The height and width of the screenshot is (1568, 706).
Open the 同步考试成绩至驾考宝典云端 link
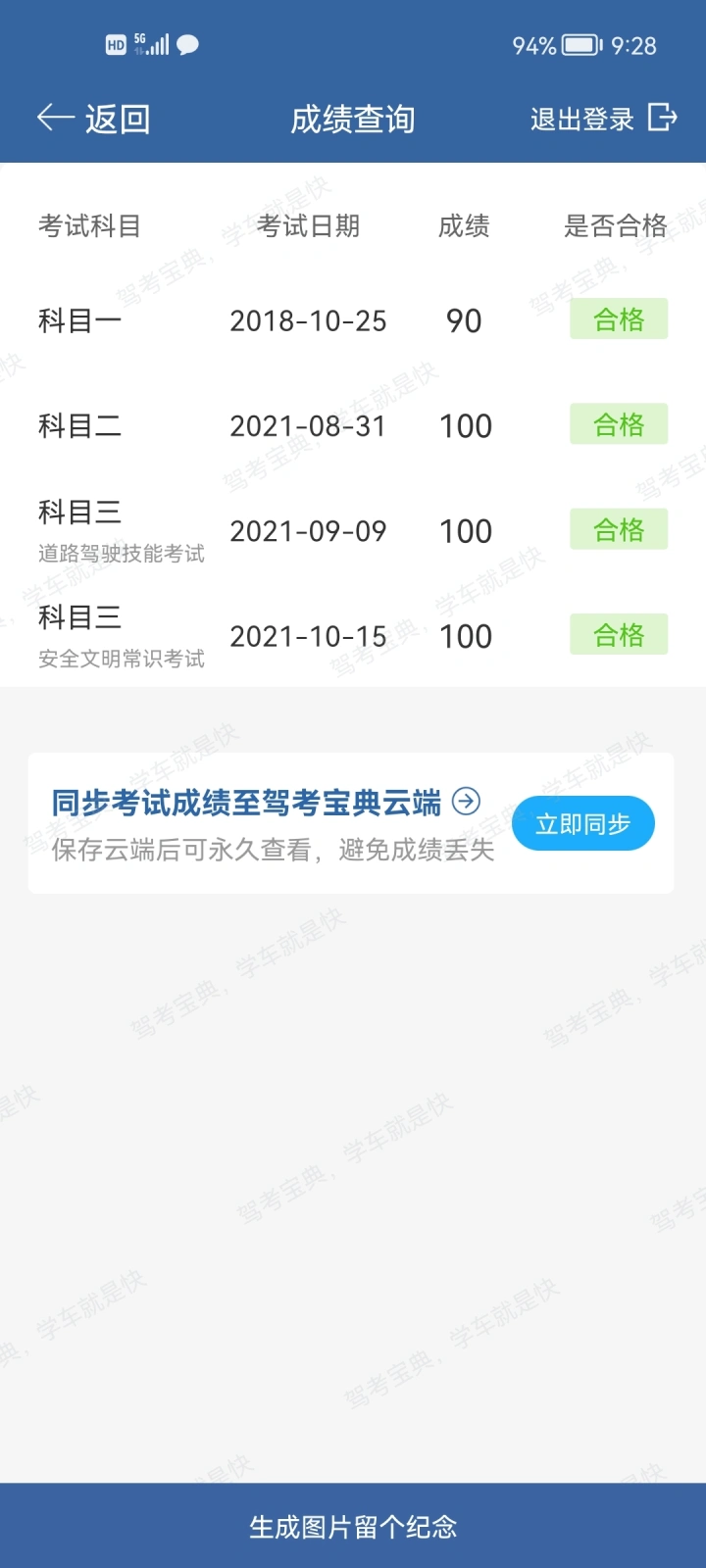click(x=266, y=803)
